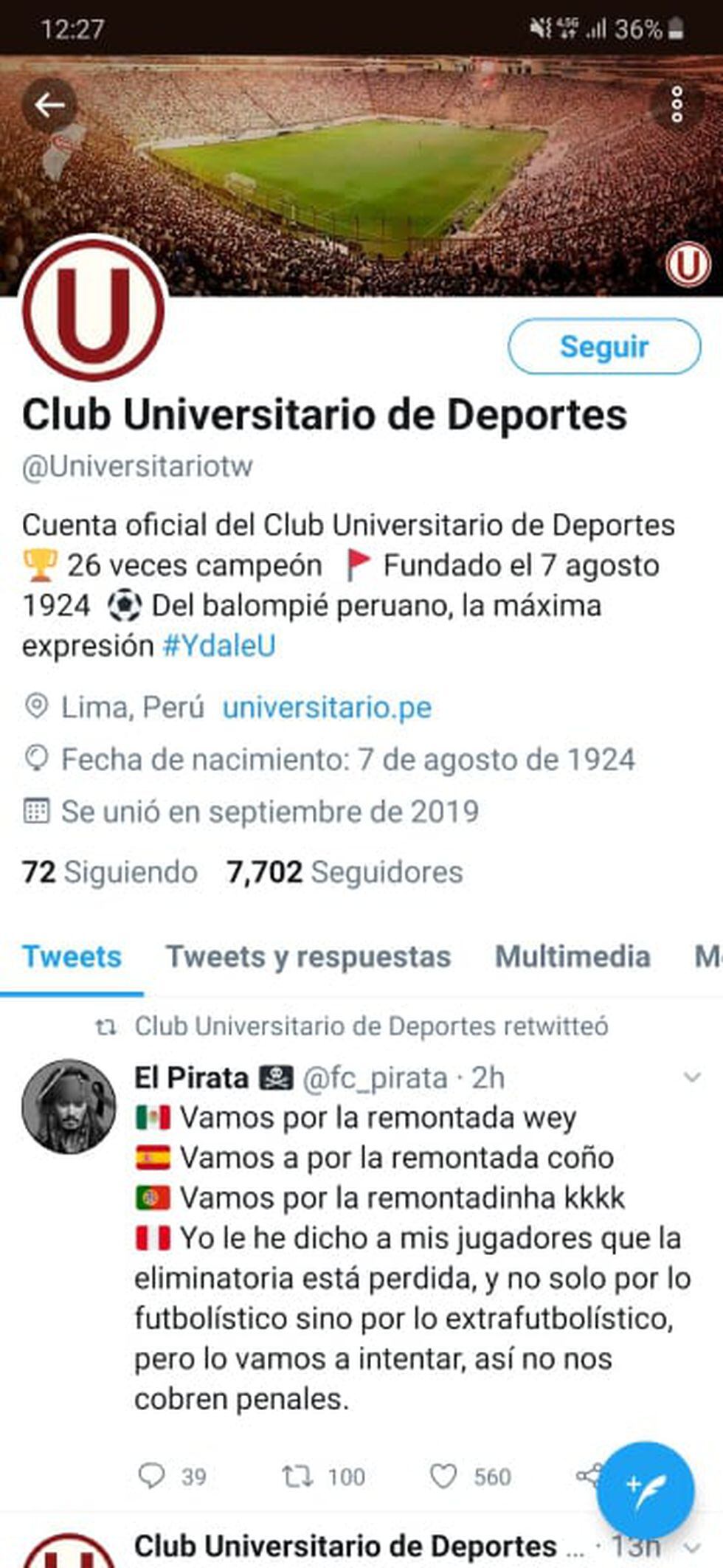This screenshot has height=1568, width=723.
Task: Go back using the arrow icon
Action: 49,105
